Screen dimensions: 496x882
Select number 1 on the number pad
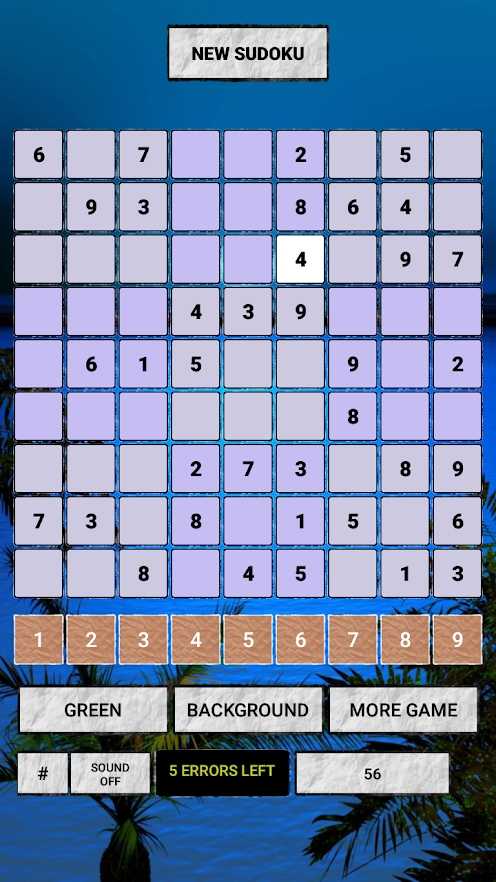click(x=38, y=640)
